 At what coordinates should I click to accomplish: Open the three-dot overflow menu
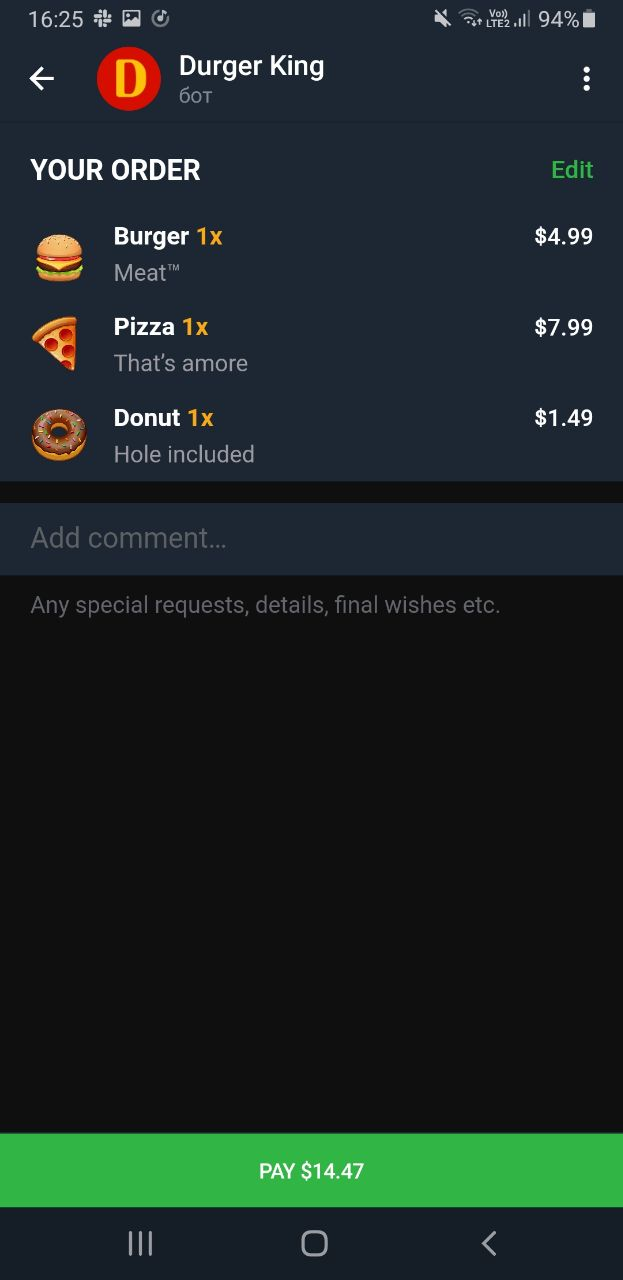coord(586,79)
